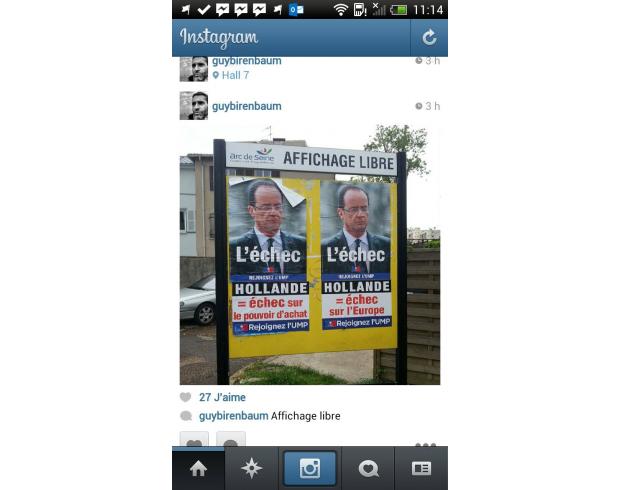This screenshot has height=490, width=620.
Task: Open the Explore tab
Action: pyautogui.click(x=252, y=468)
